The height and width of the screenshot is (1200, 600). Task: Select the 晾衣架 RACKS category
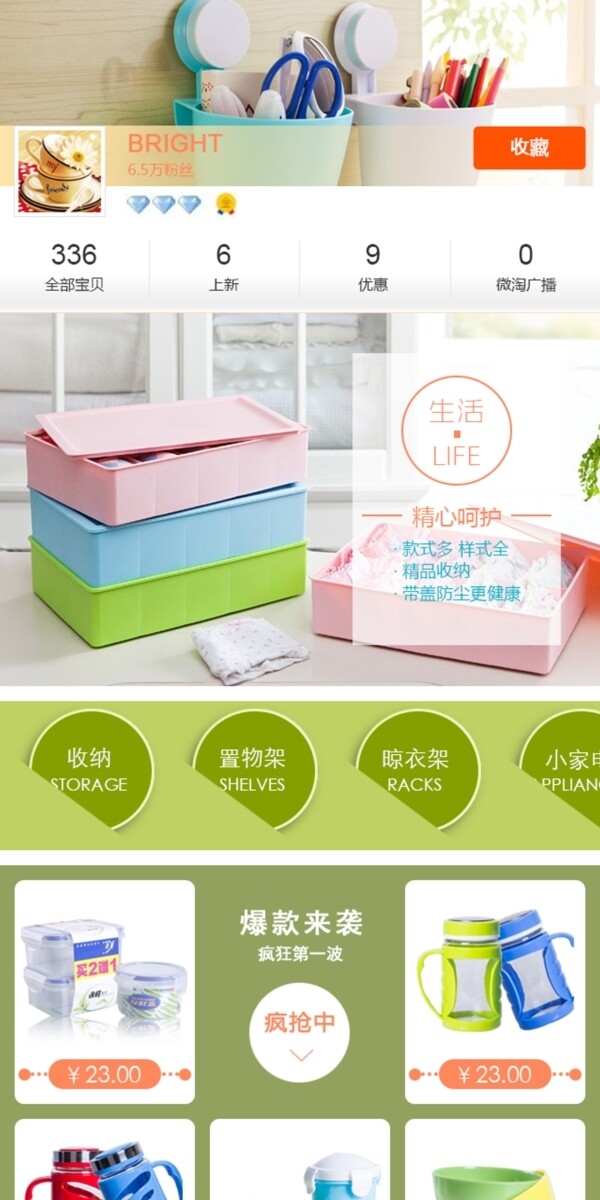coord(415,769)
